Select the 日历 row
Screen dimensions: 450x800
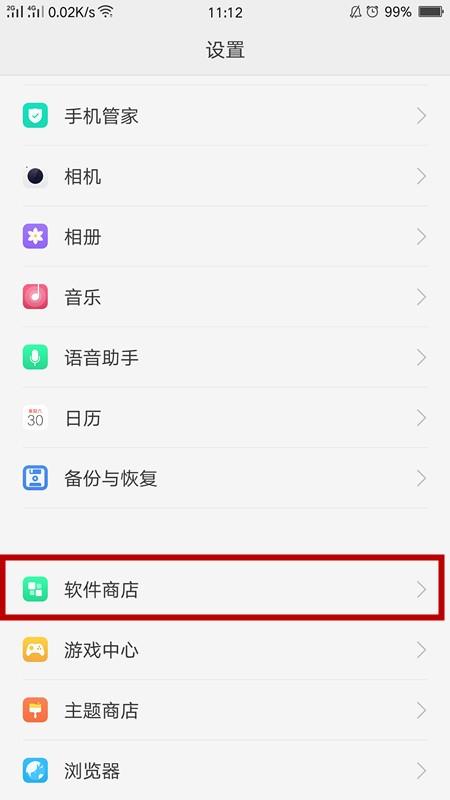(x=225, y=418)
